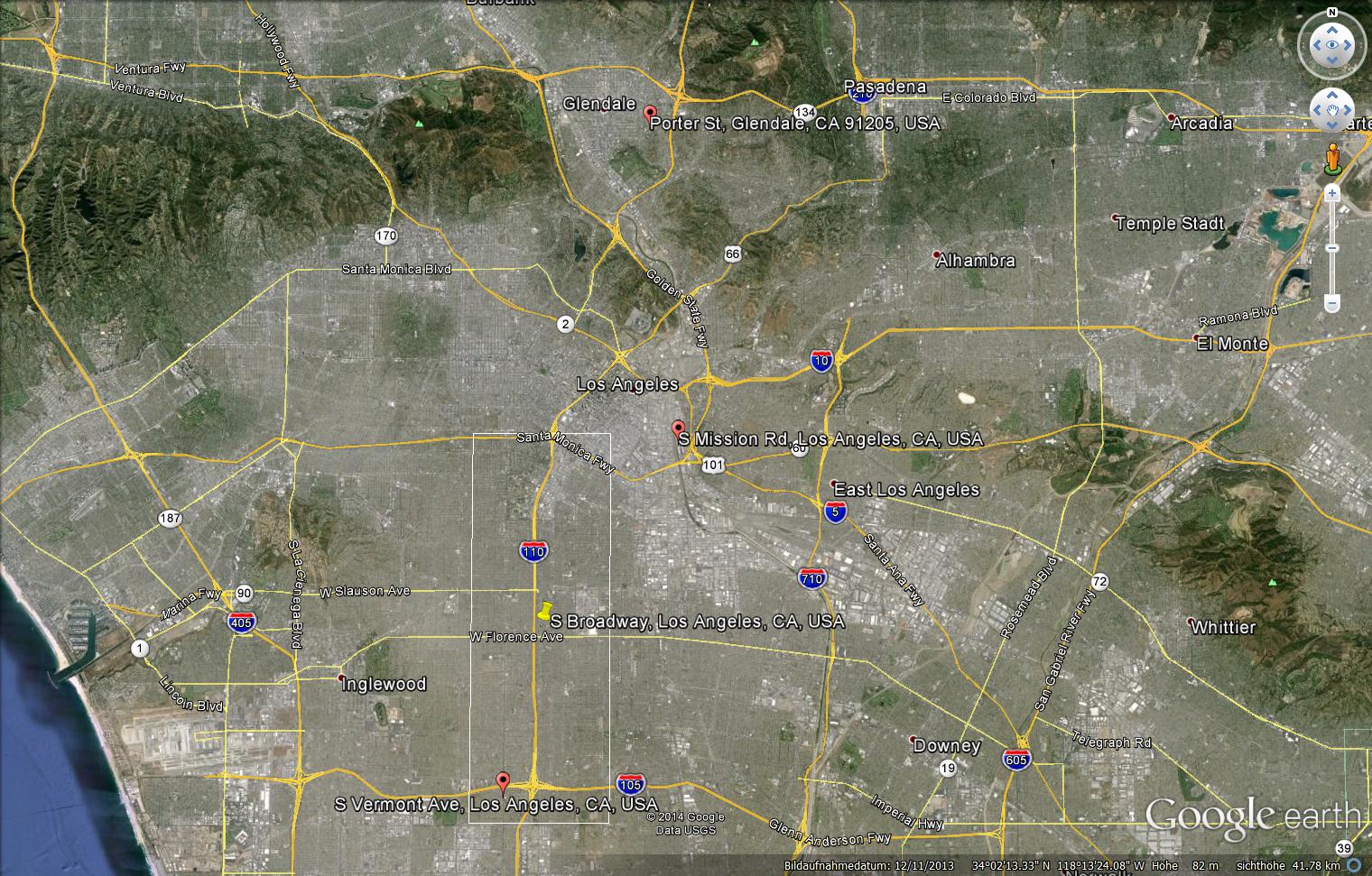Tap the look joystick's right arrow
The width and height of the screenshot is (1372, 876).
point(1349,45)
